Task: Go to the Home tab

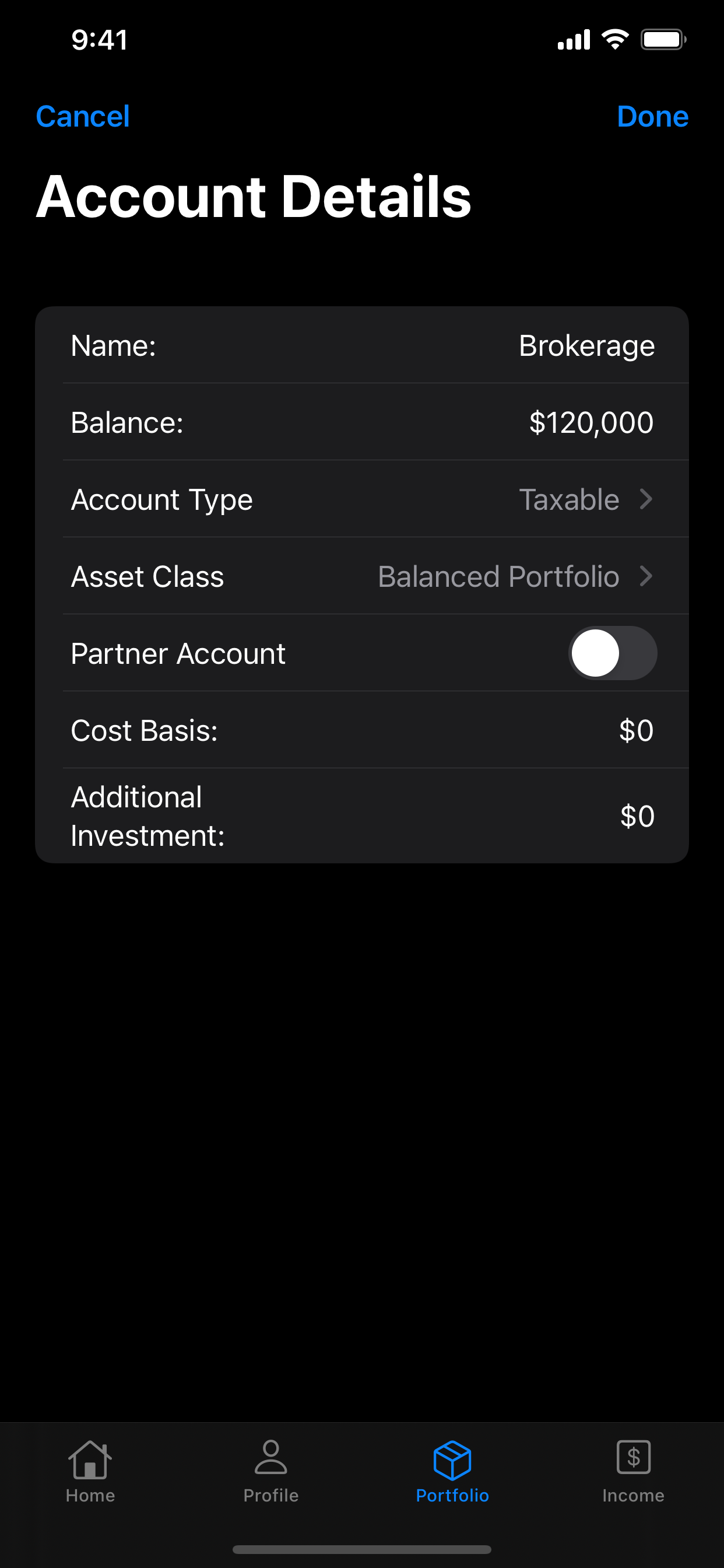Action: pyautogui.click(x=90, y=1471)
